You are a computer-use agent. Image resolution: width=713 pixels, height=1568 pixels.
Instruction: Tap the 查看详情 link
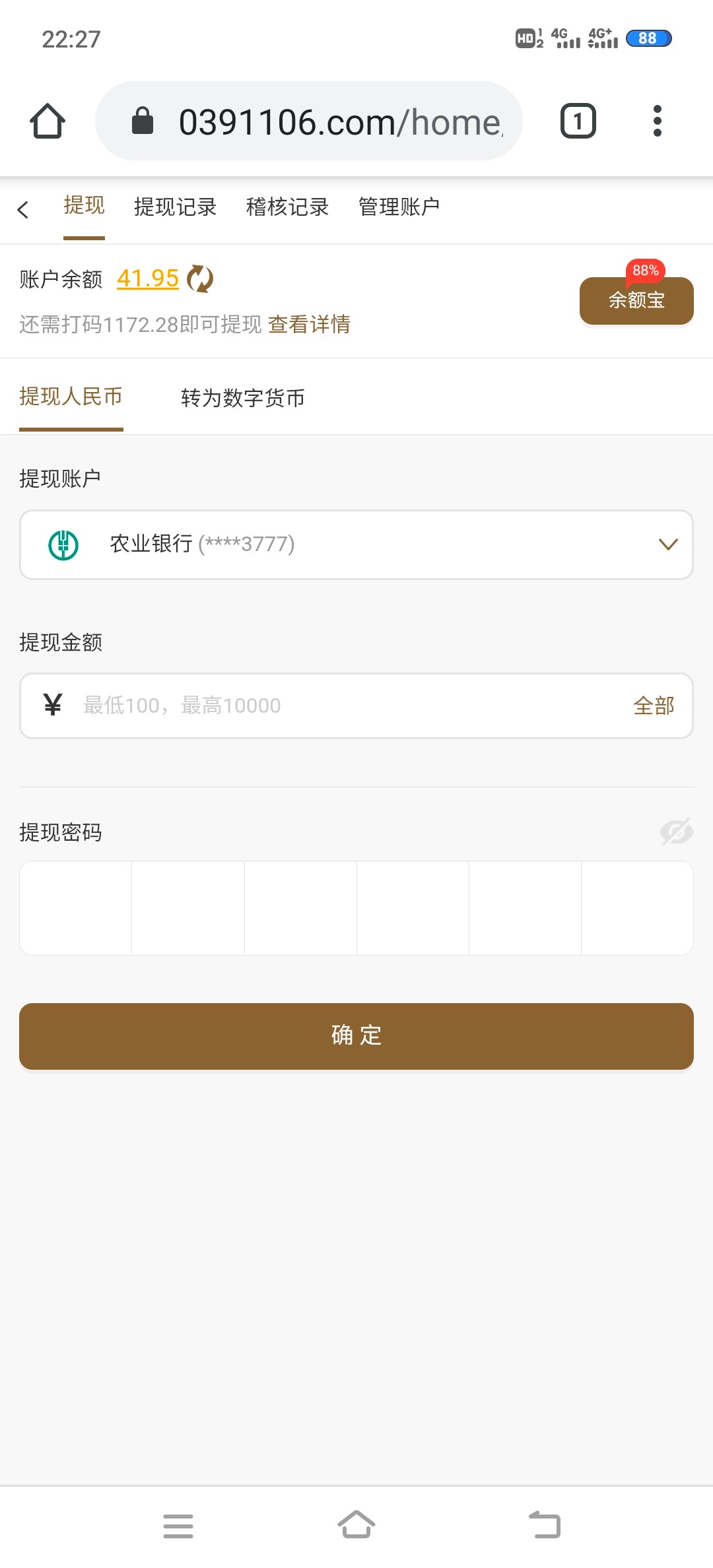(x=309, y=324)
